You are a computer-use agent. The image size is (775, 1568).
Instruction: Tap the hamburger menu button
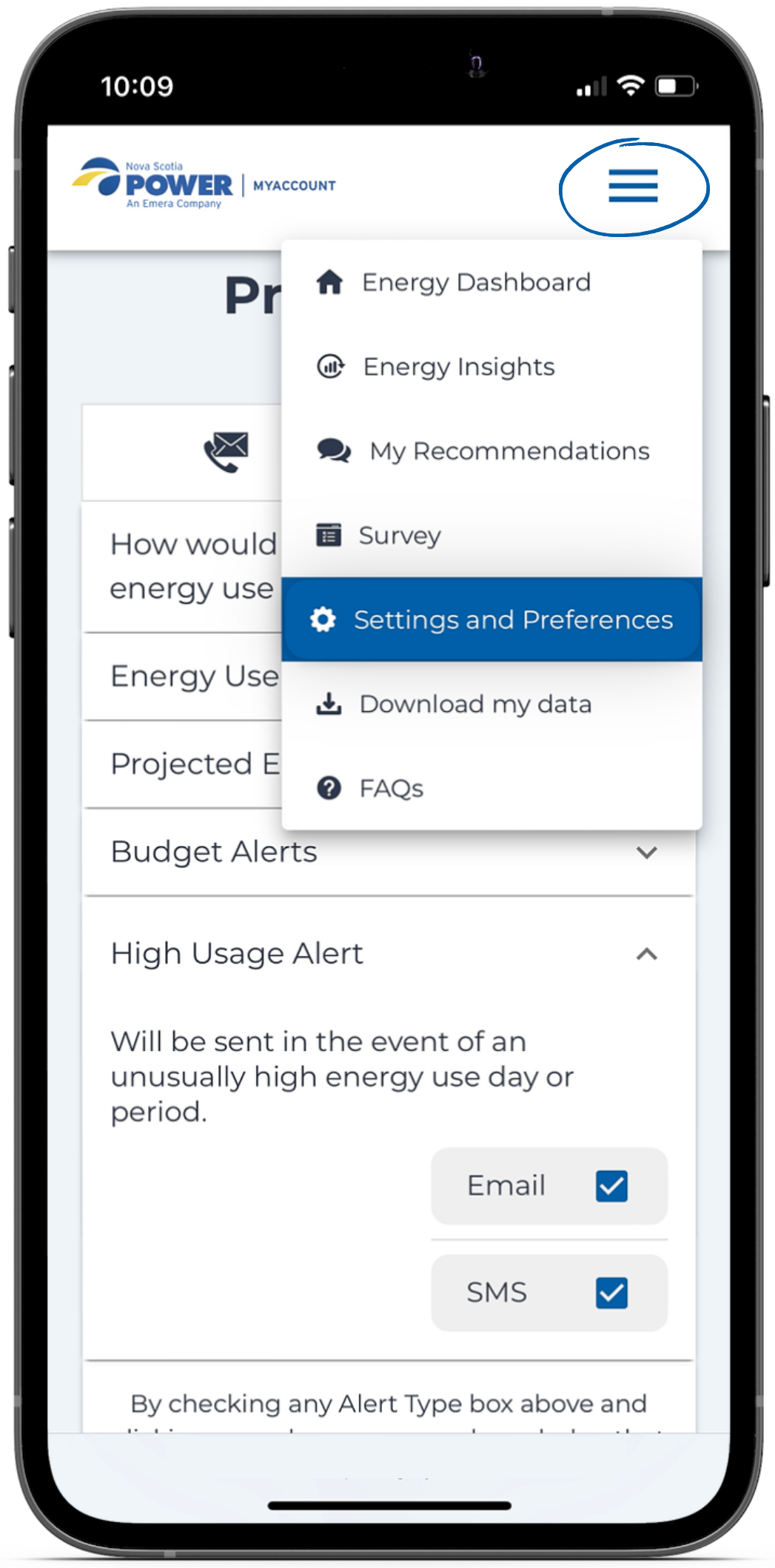pyautogui.click(x=633, y=186)
